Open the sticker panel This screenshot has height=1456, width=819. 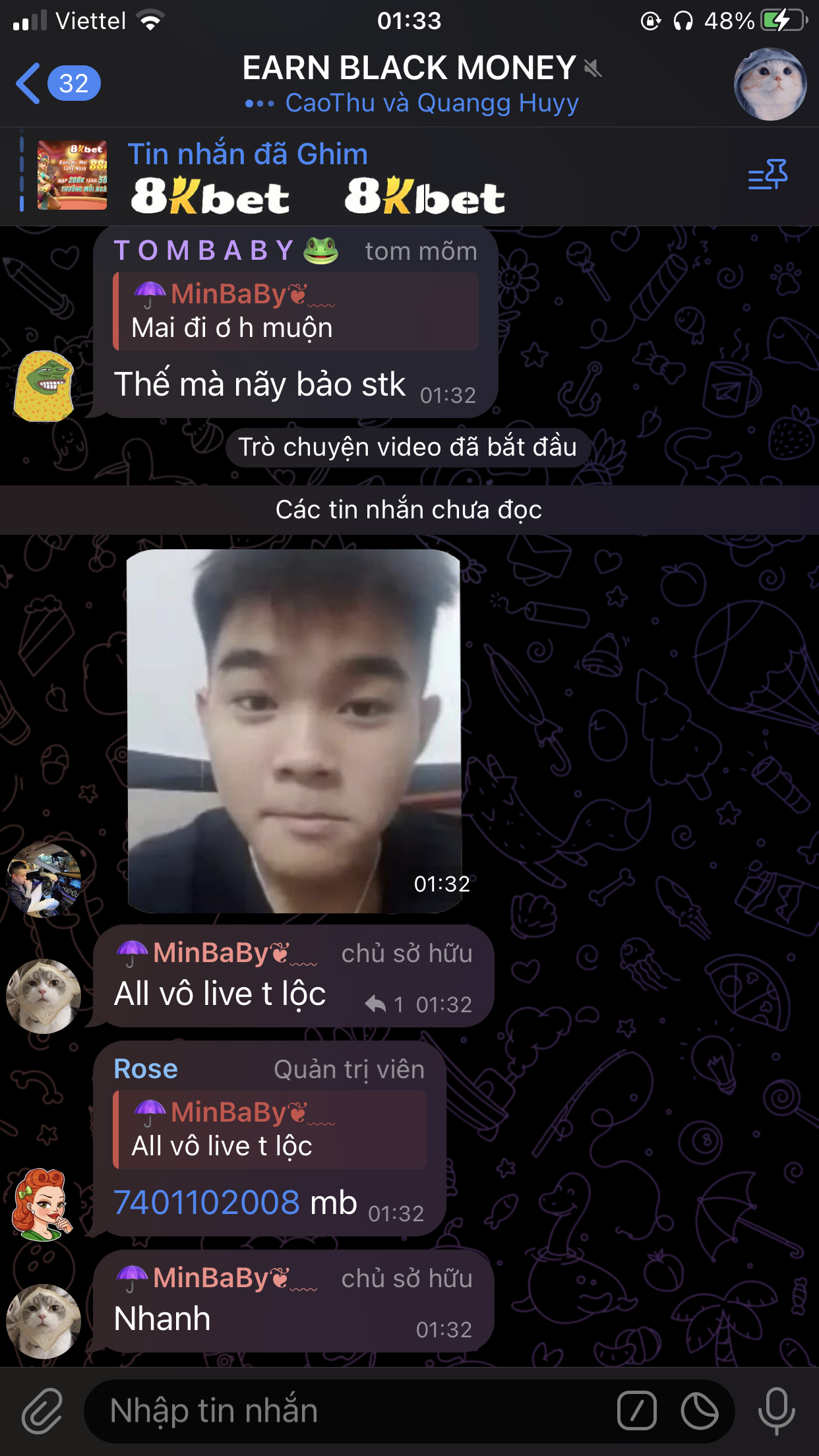click(700, 1411)
